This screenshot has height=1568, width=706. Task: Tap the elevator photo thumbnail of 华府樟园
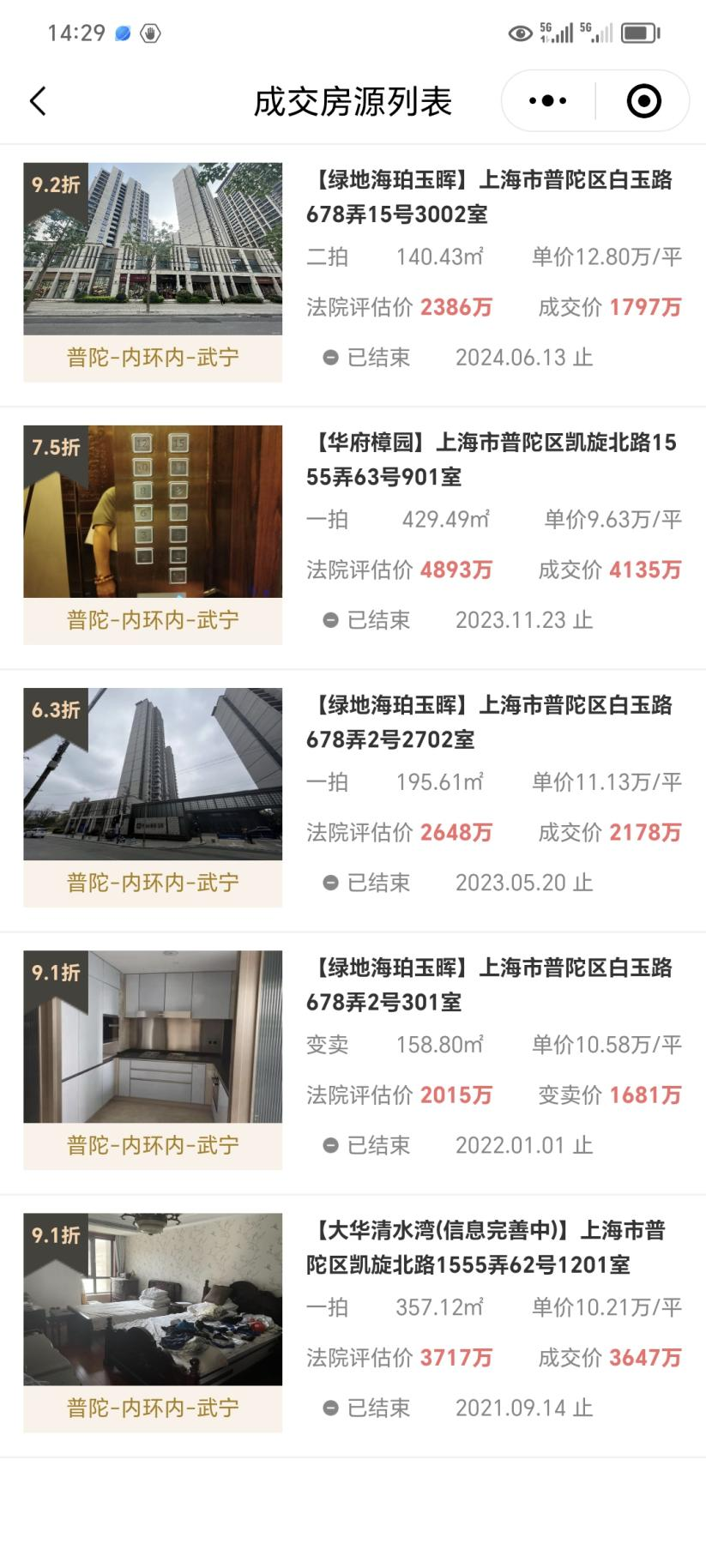click(x=153, y=511)
